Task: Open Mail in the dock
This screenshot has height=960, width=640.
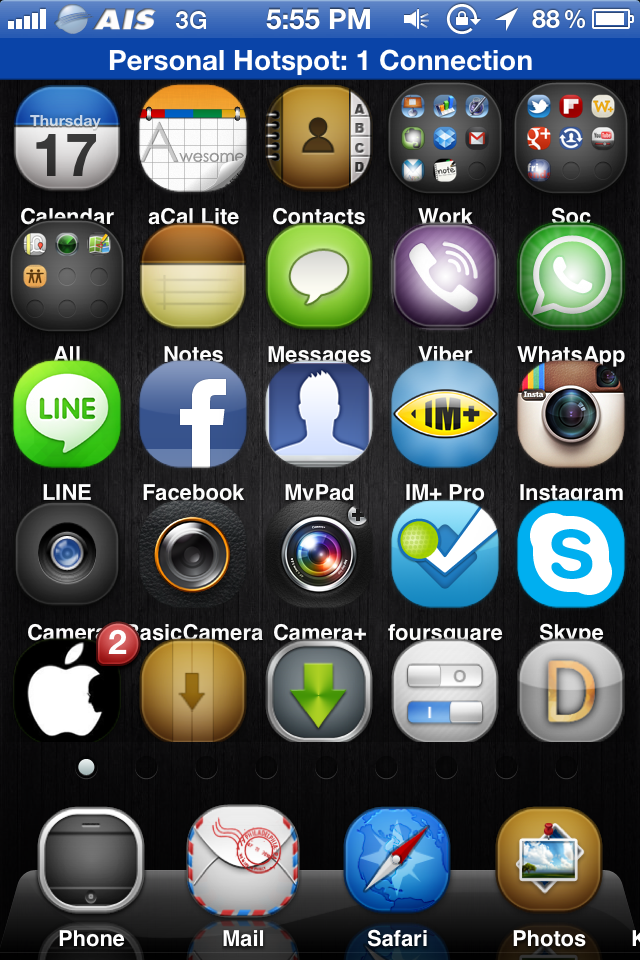Action: [243, 860]
